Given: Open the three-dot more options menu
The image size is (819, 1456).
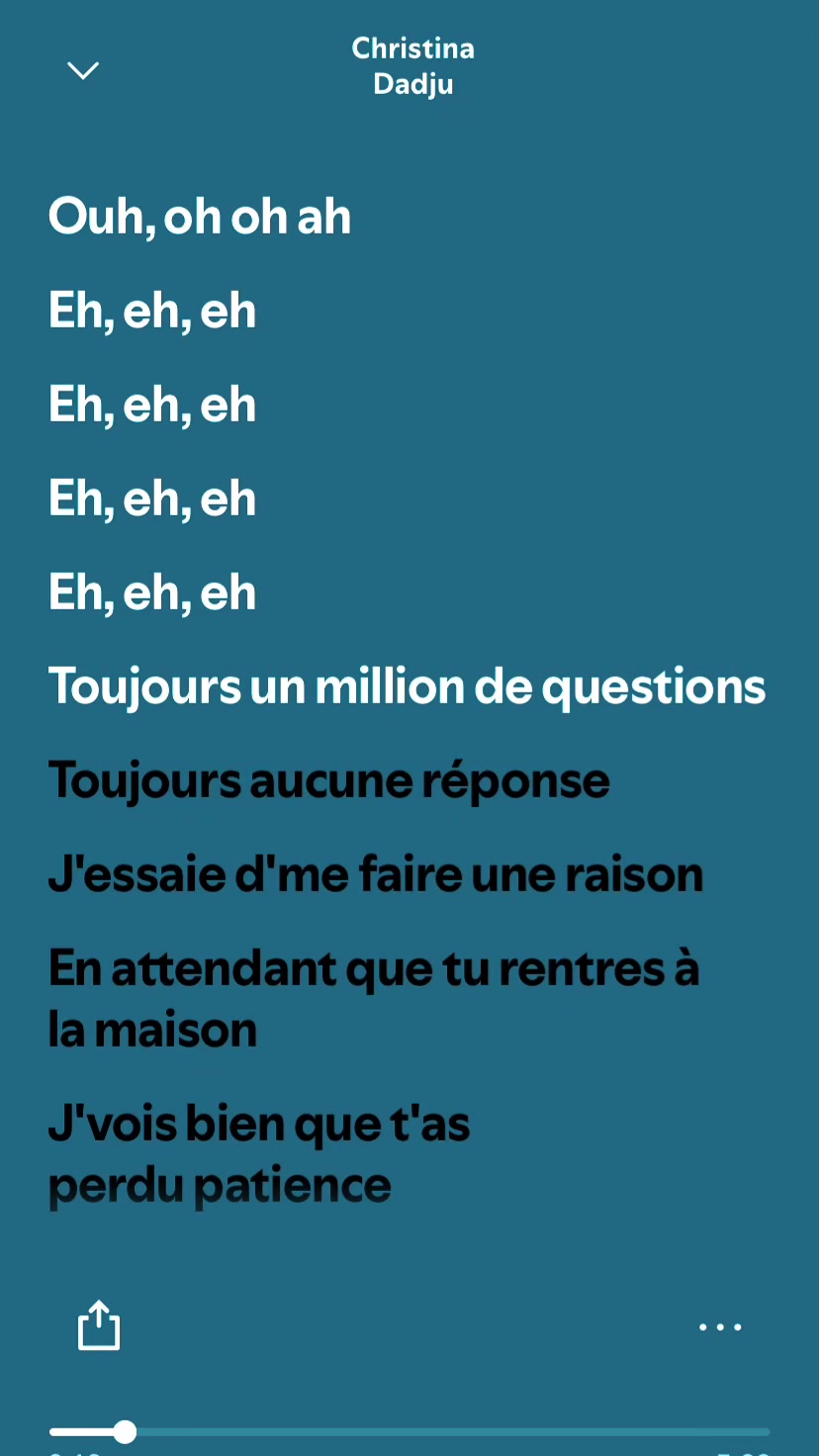Looking at the screenshot, I should point(720,1327).
